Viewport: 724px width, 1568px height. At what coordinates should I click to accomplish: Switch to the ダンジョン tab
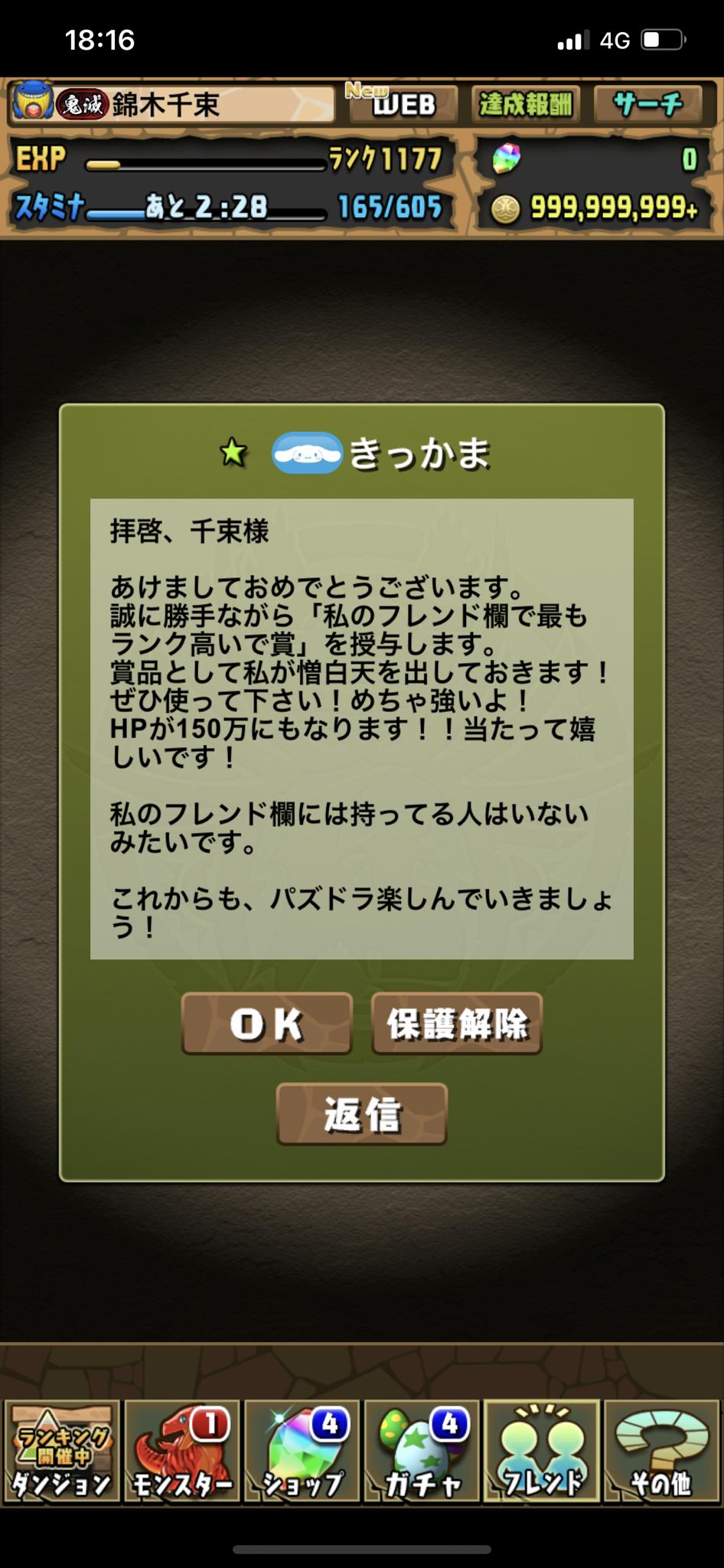tap(62, 1449)
